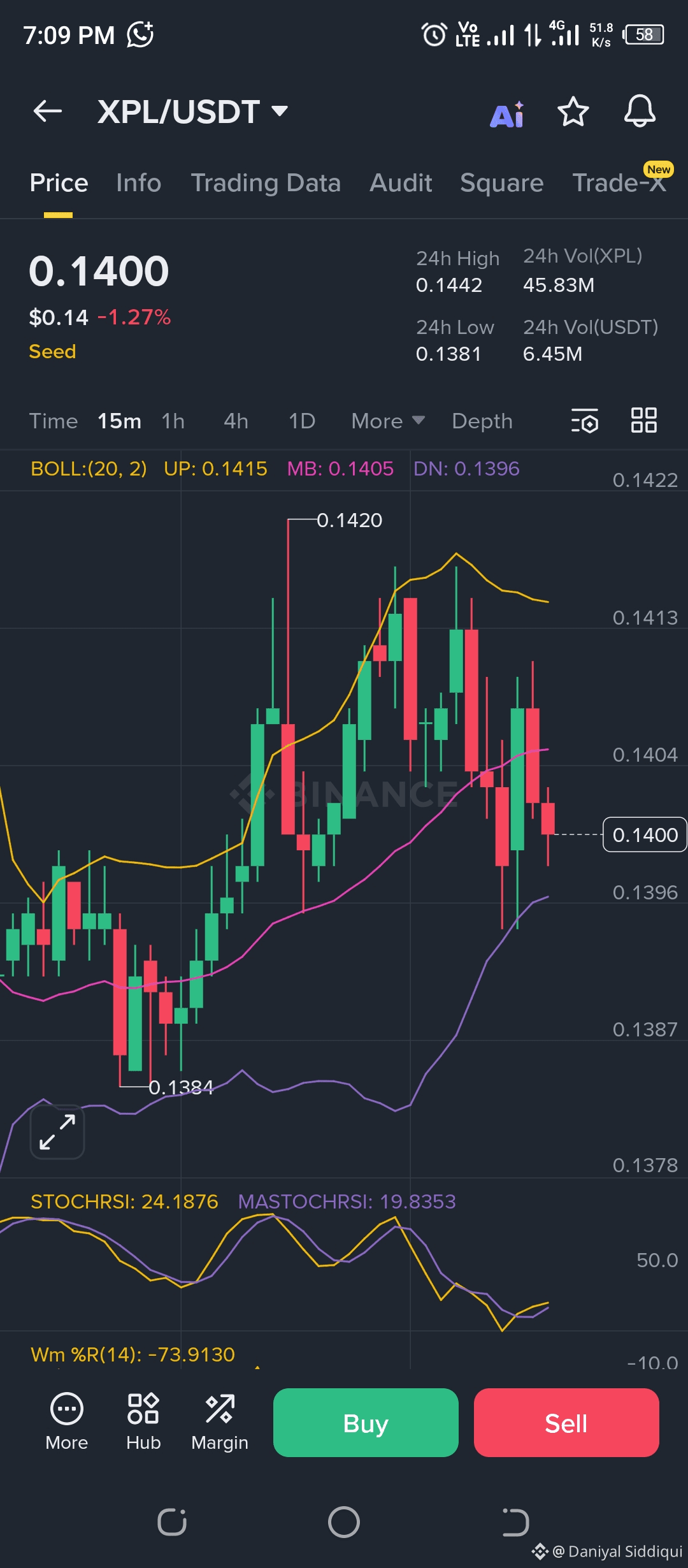This screenshot has height=1568, width=688.
Task: Switch to the Info tab
Action: click(x=139, y=183)
